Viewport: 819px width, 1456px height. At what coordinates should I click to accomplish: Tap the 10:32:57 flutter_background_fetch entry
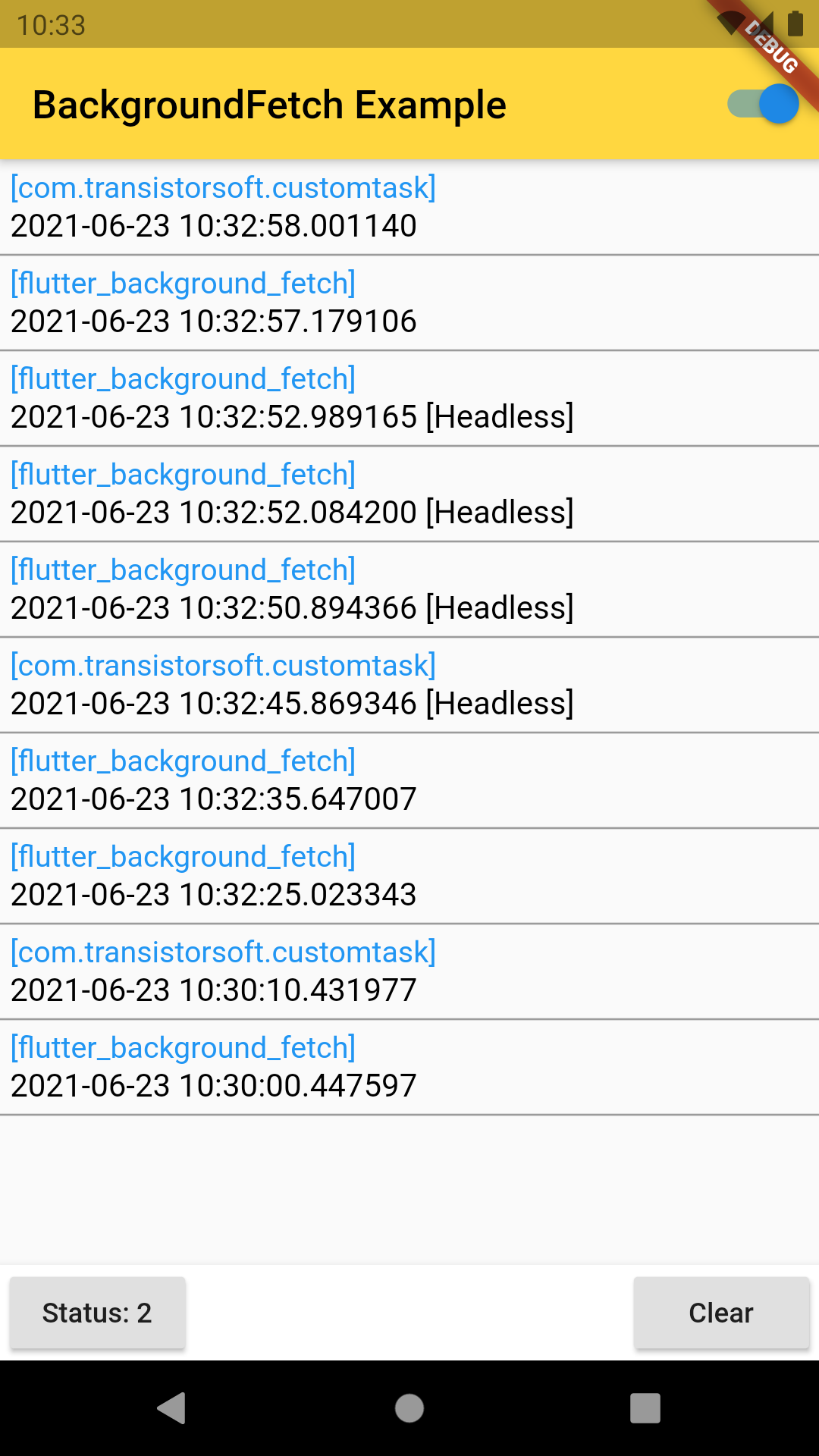(303, 302)
